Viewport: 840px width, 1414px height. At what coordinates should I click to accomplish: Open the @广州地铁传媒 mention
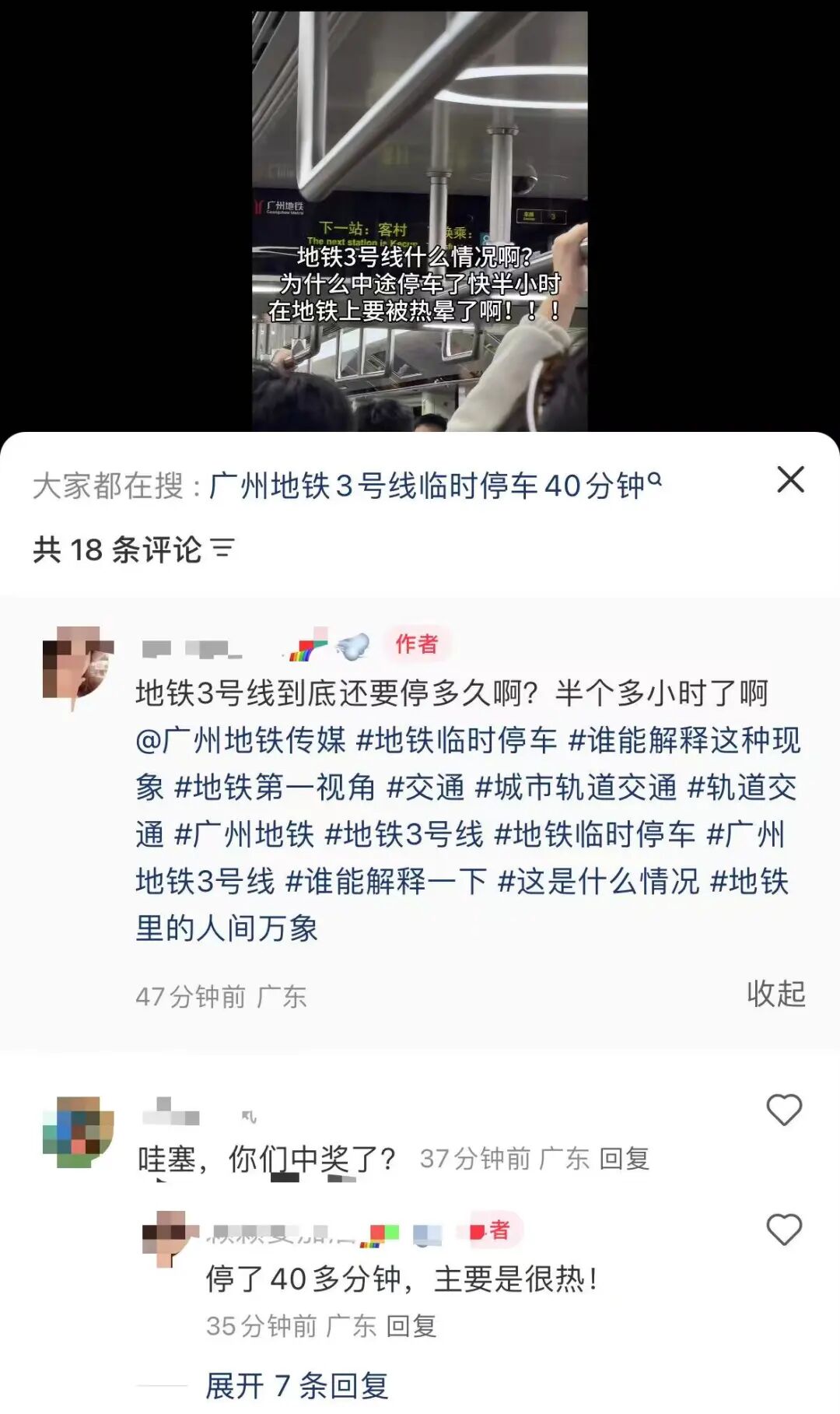tap(241, 740)
